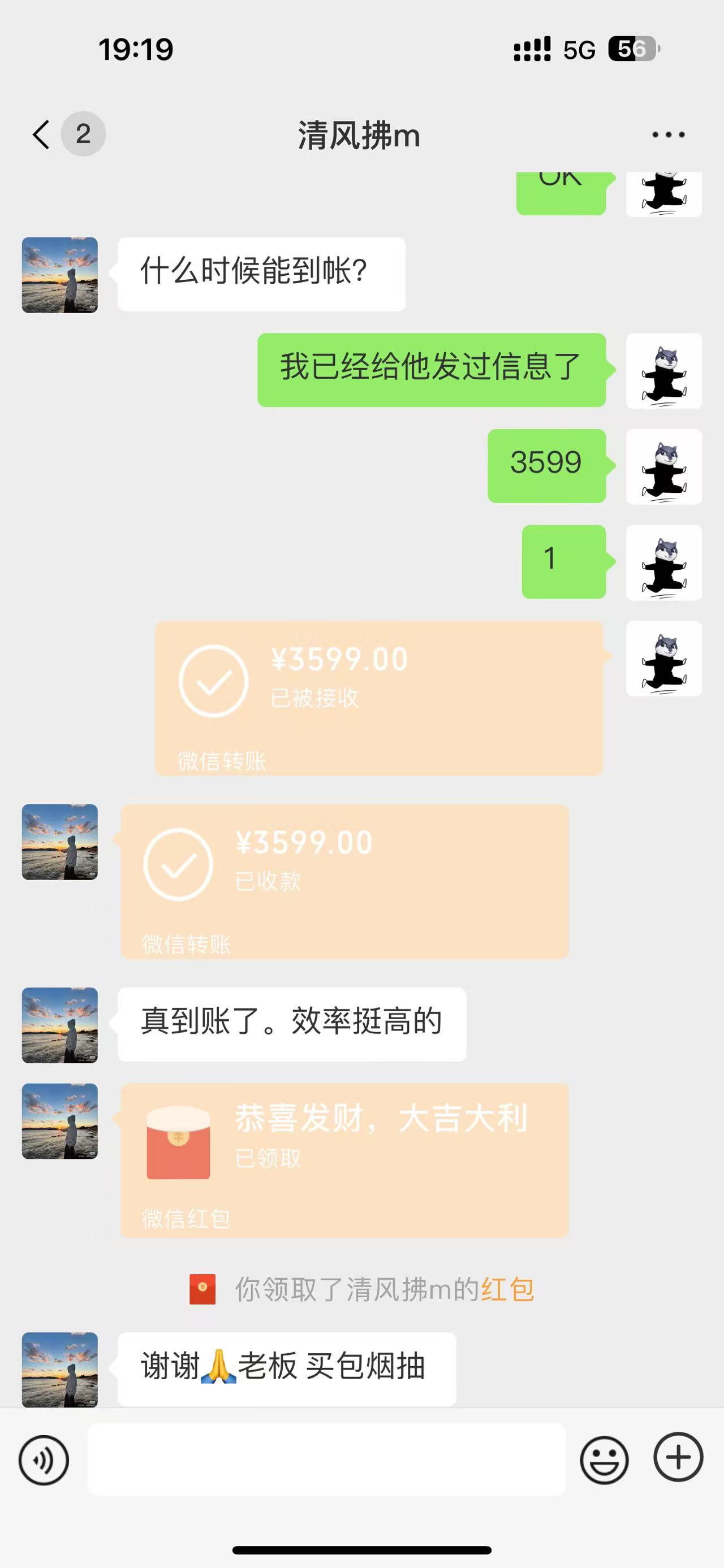Open the 恭喜发财 red packet card
The height and width of the screenshot is (1568, 724).
344,1159
